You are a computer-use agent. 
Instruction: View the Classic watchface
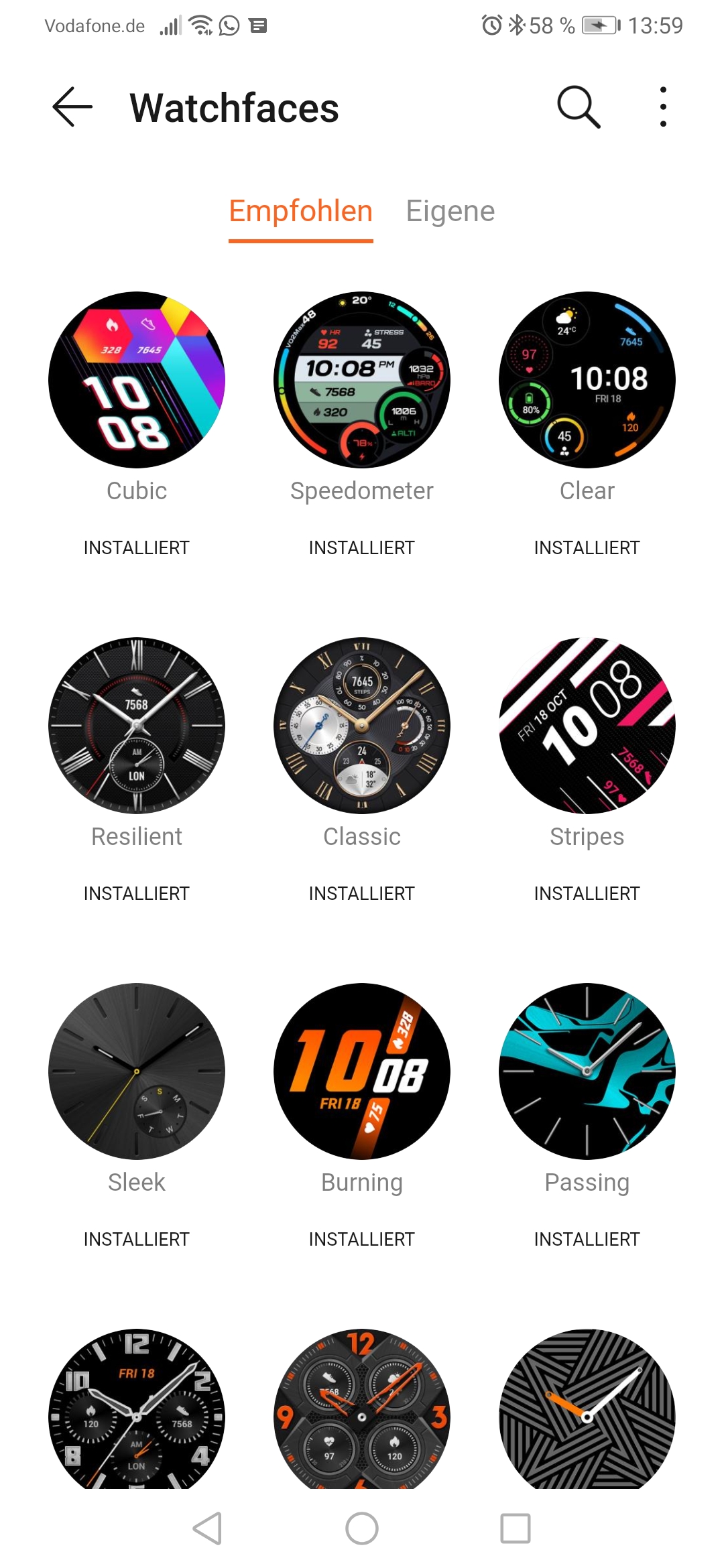362,726
